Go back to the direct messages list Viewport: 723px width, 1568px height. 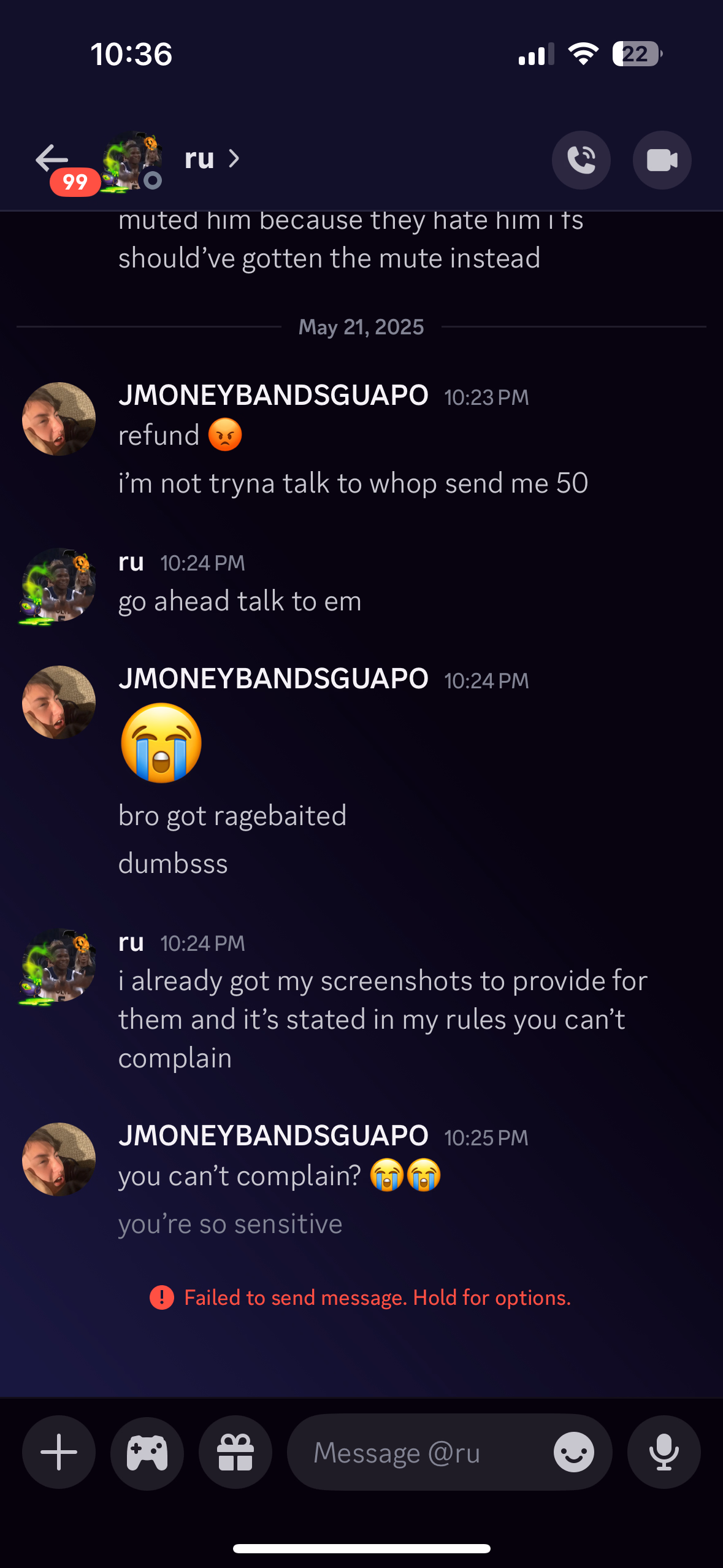point(52,159)
